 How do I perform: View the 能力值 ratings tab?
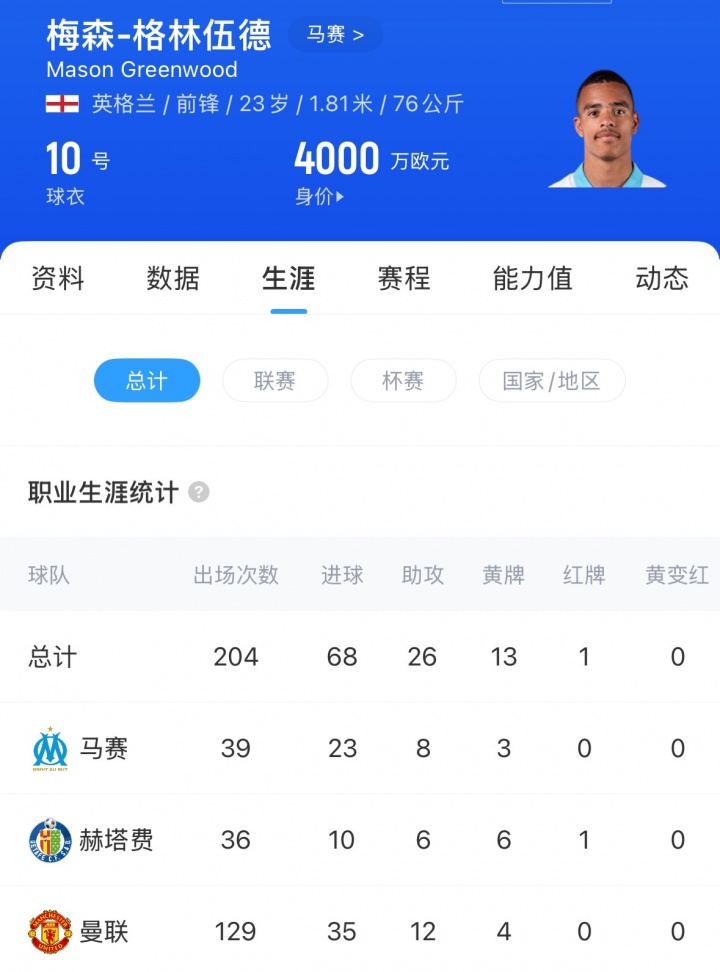pos(533,280)
